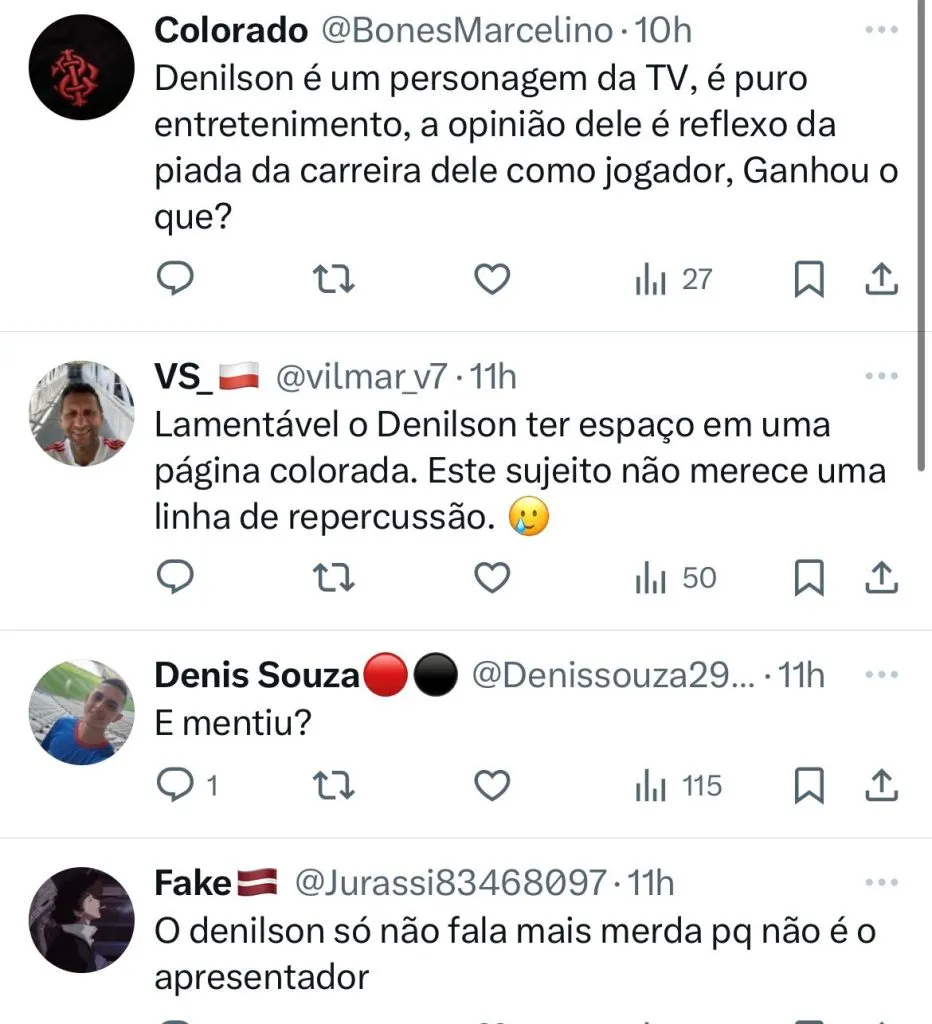Open VS_ profile picture
This screenshot has height=1024, width=932.
click(x=82, y=413)
